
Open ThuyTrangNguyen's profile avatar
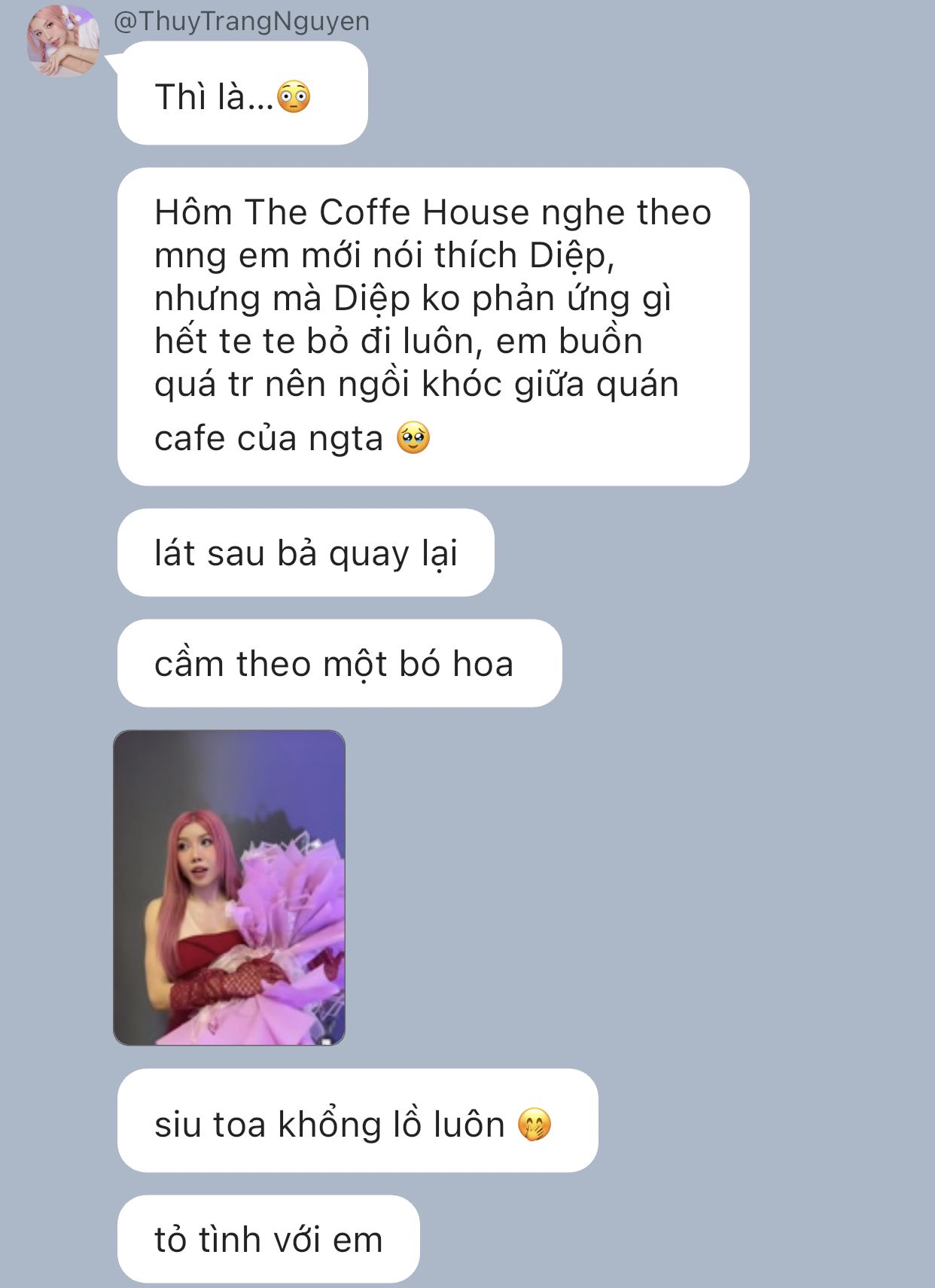(63, 41)
